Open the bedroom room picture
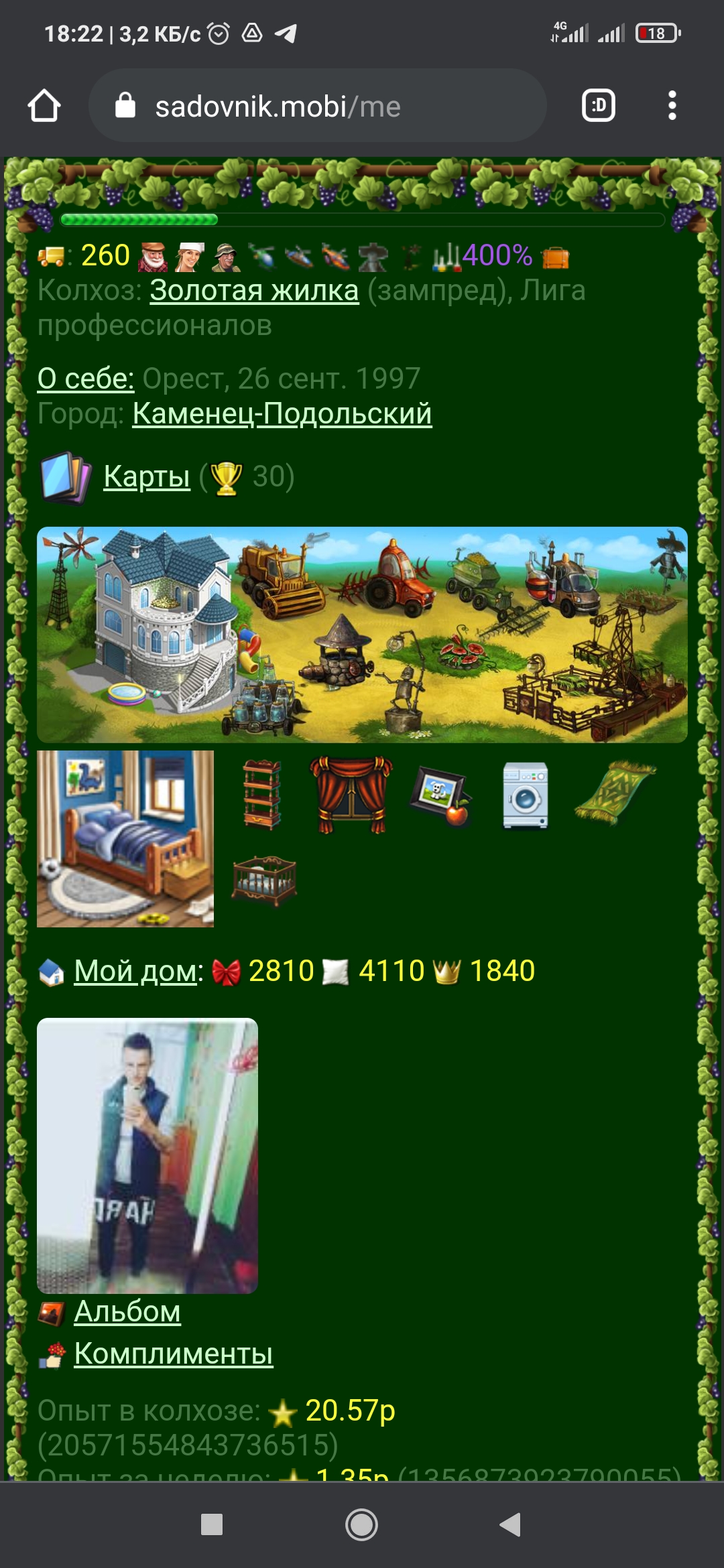Viewport: 724px width, 1568px height. click(x=125, y=838)
